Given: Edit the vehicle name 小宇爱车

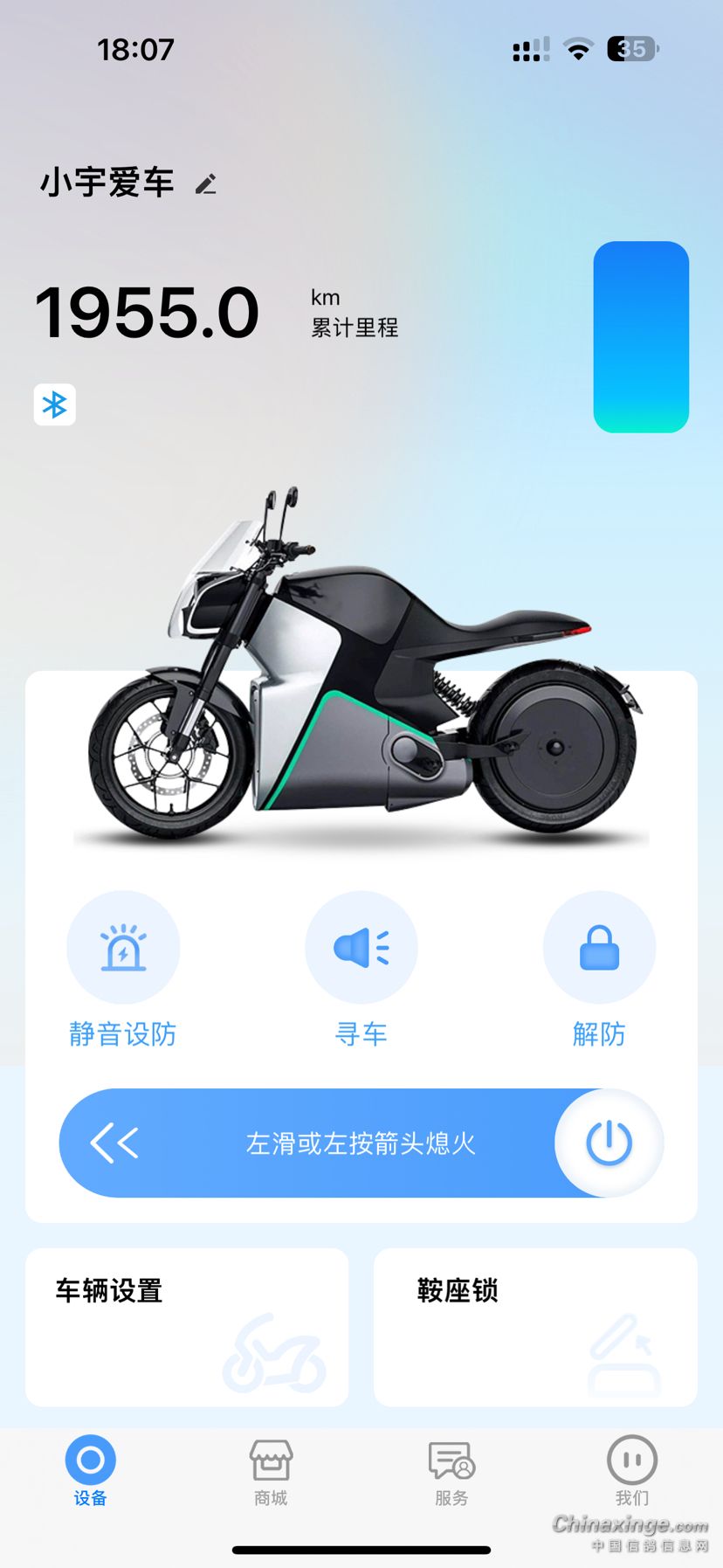Looking at the screenshot, I should [206, 184].
